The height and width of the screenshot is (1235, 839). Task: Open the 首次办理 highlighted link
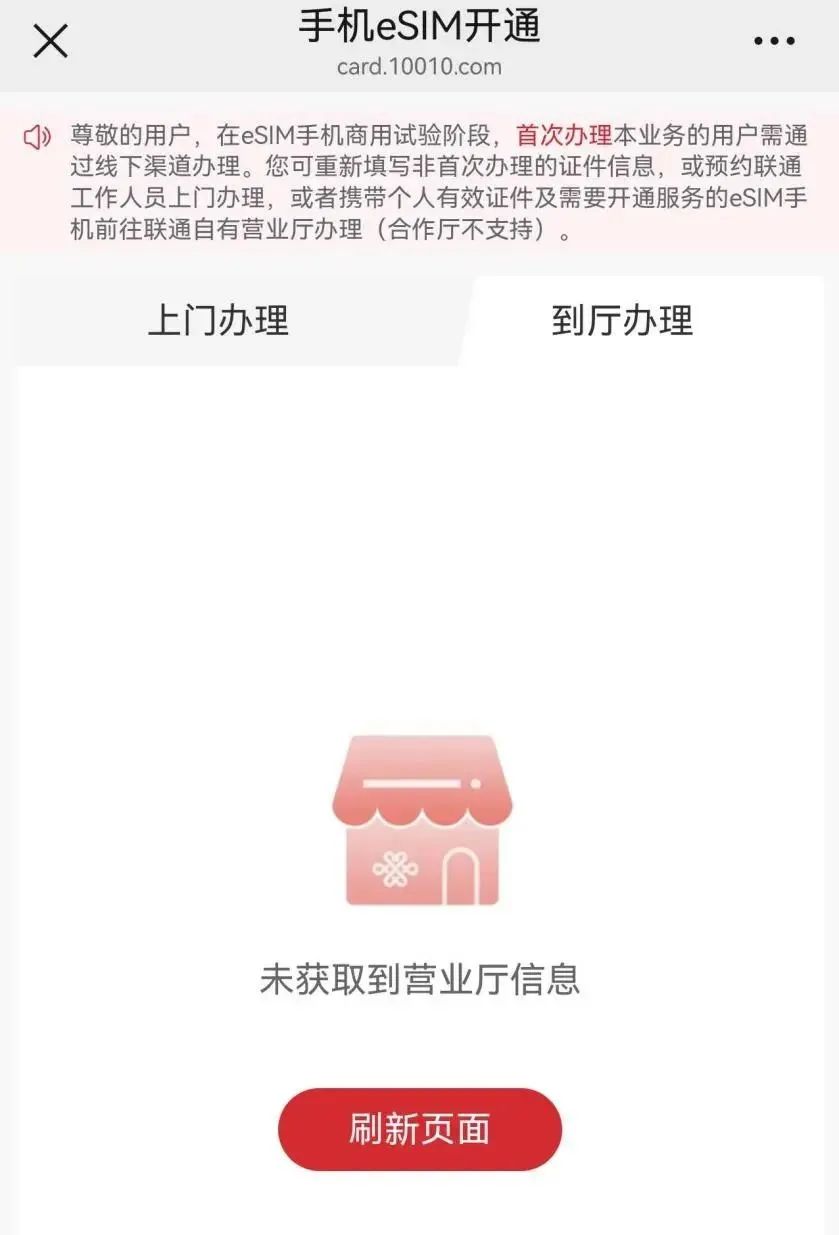click(x=563, y=136)
